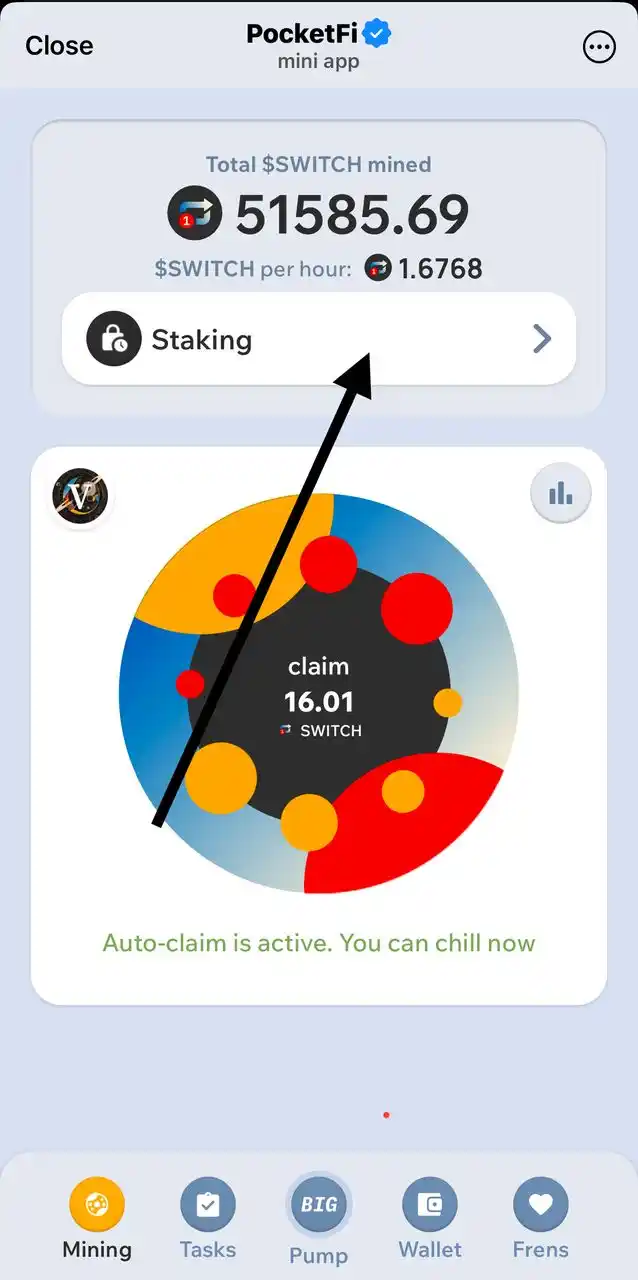Open the Staking section

pos(318,339)
